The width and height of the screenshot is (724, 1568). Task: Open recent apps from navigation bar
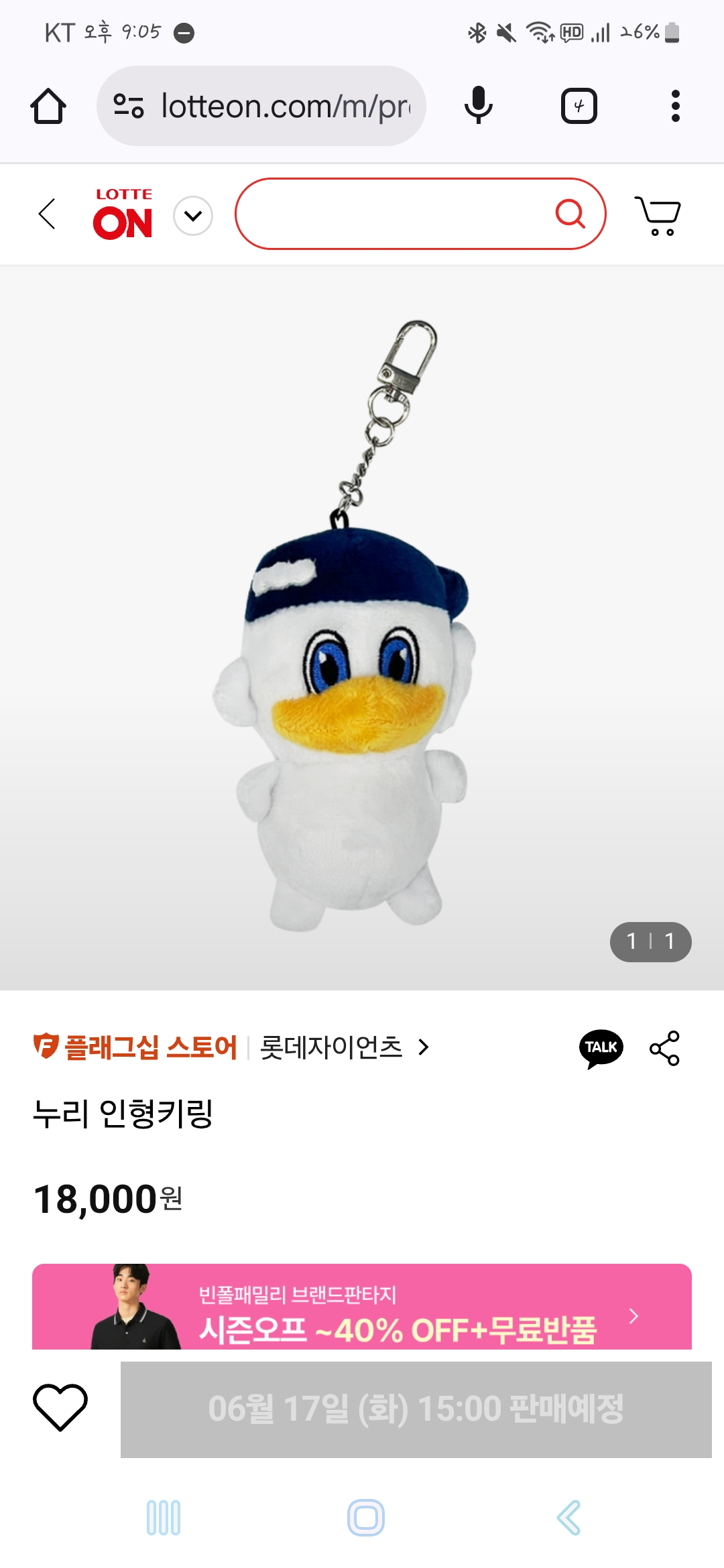point(164,1518)
